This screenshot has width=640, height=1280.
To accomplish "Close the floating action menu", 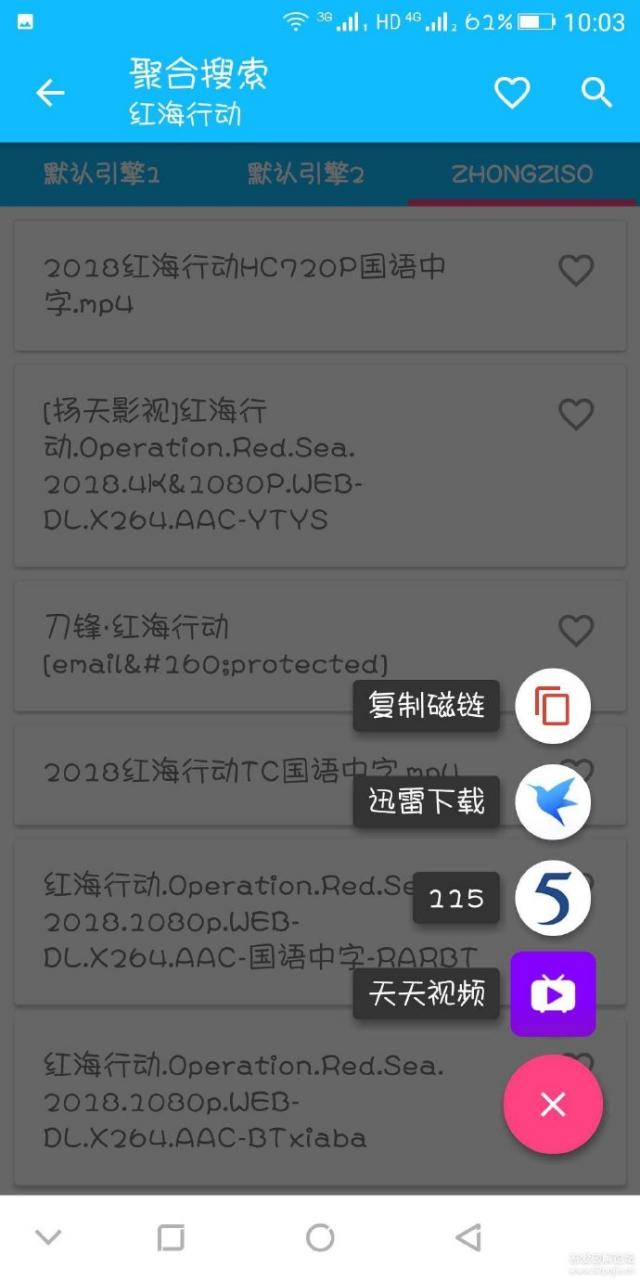I will (x=553, y=1104).
